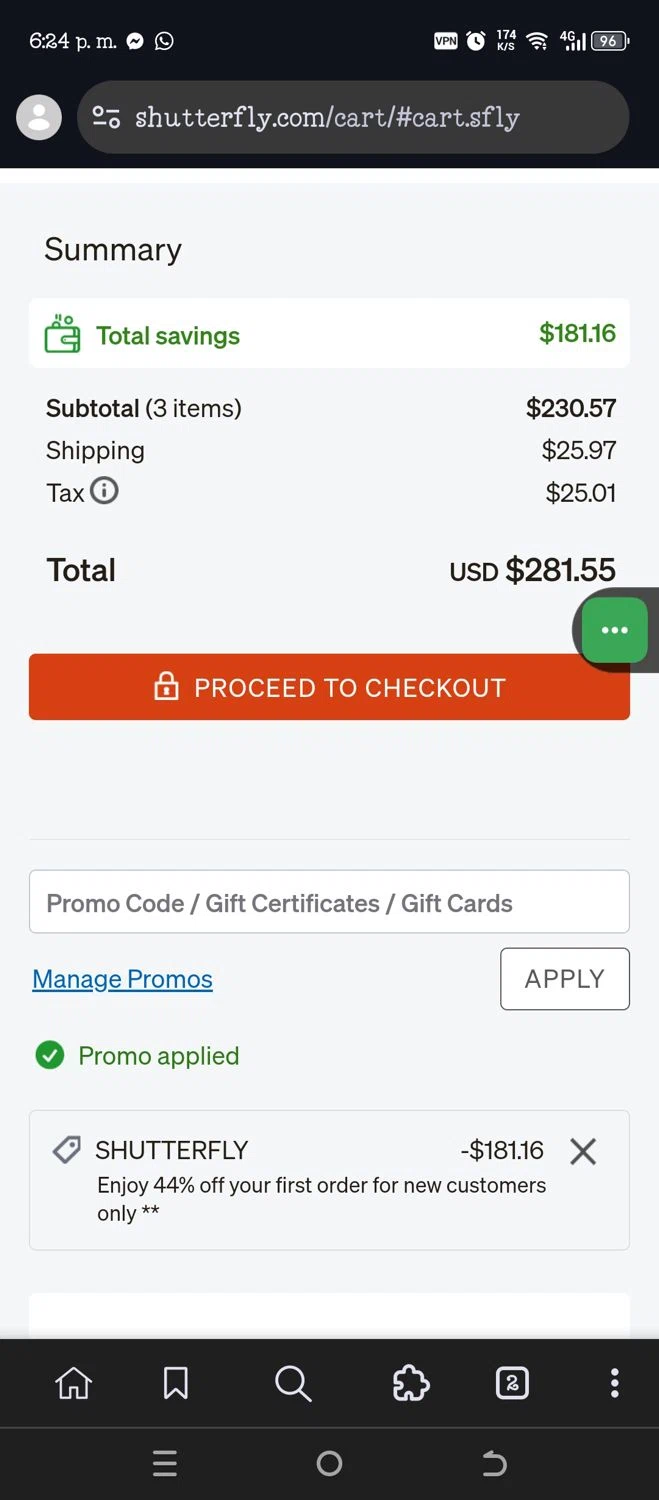The height and width of the screenshot is (1500, 659).
Task: Open browser extensions
Action: click(x=411, y=1383)
